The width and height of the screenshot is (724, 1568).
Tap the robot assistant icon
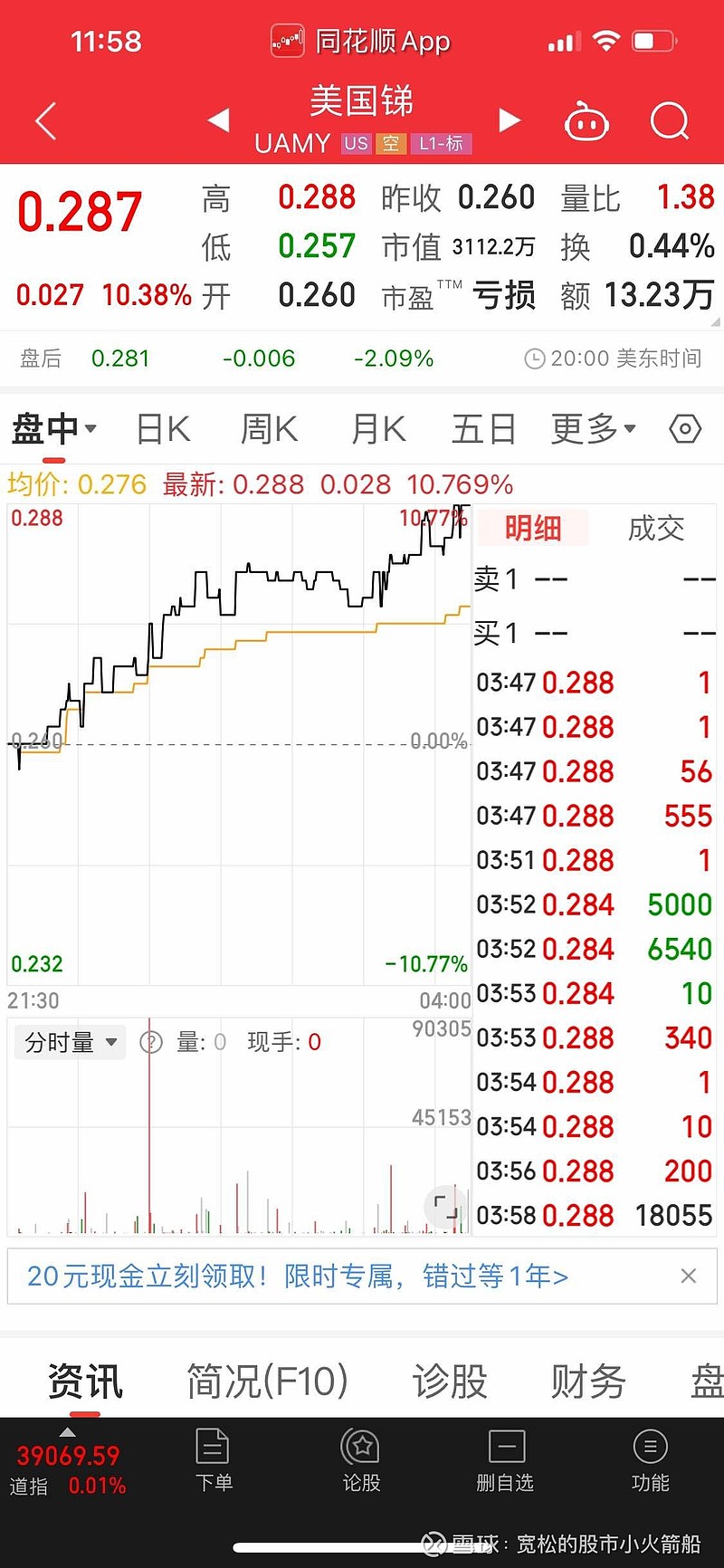click(x=586, y=121)
